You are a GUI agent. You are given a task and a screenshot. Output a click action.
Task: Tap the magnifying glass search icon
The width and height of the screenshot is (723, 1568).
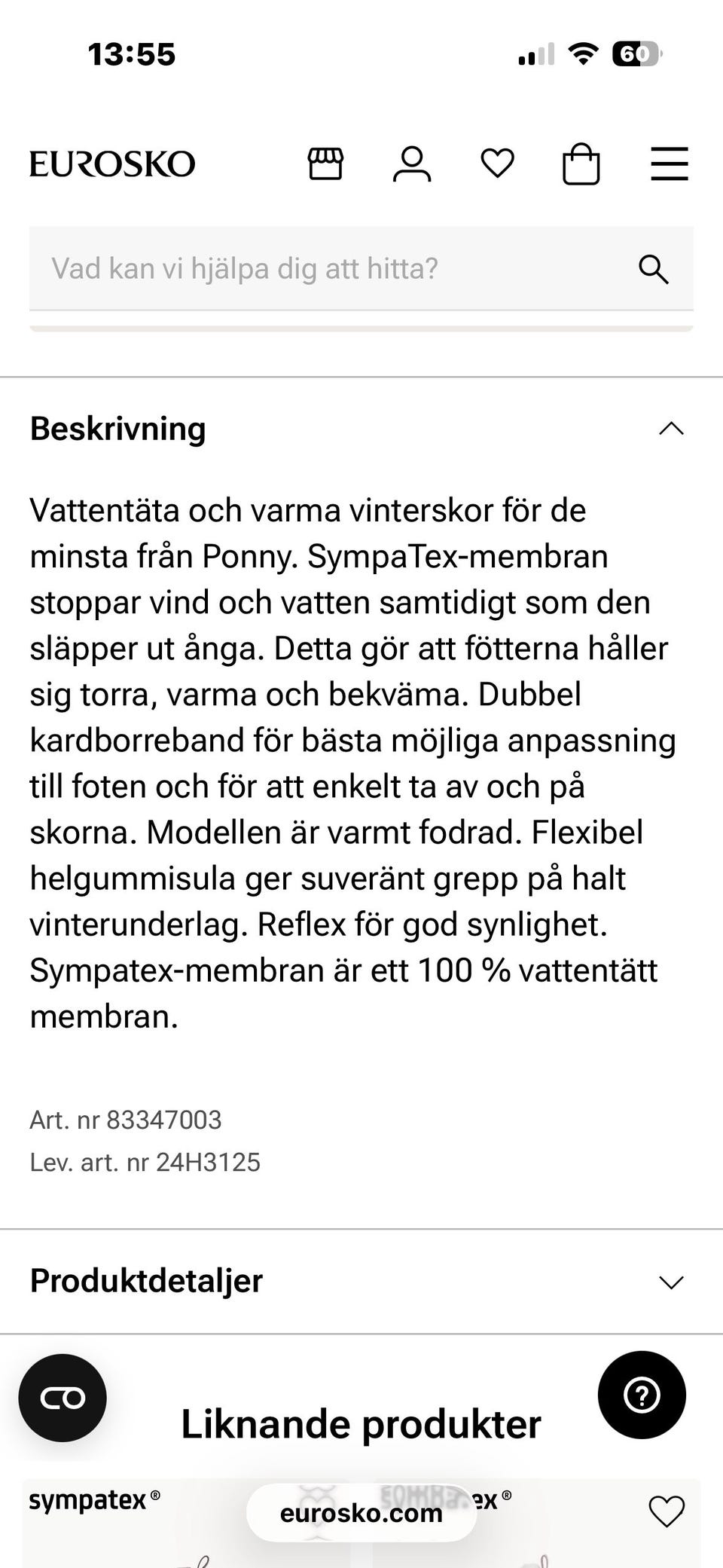click(653, 269)
